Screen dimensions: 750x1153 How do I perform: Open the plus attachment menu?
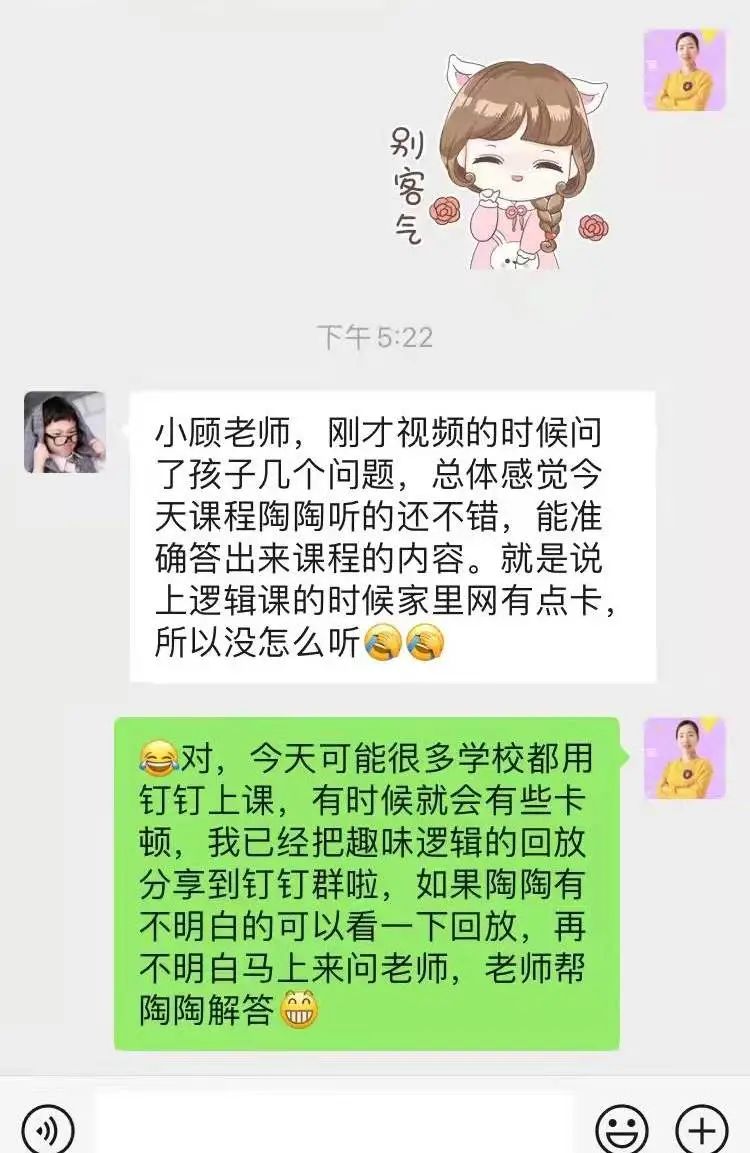tap(702, 1130)
